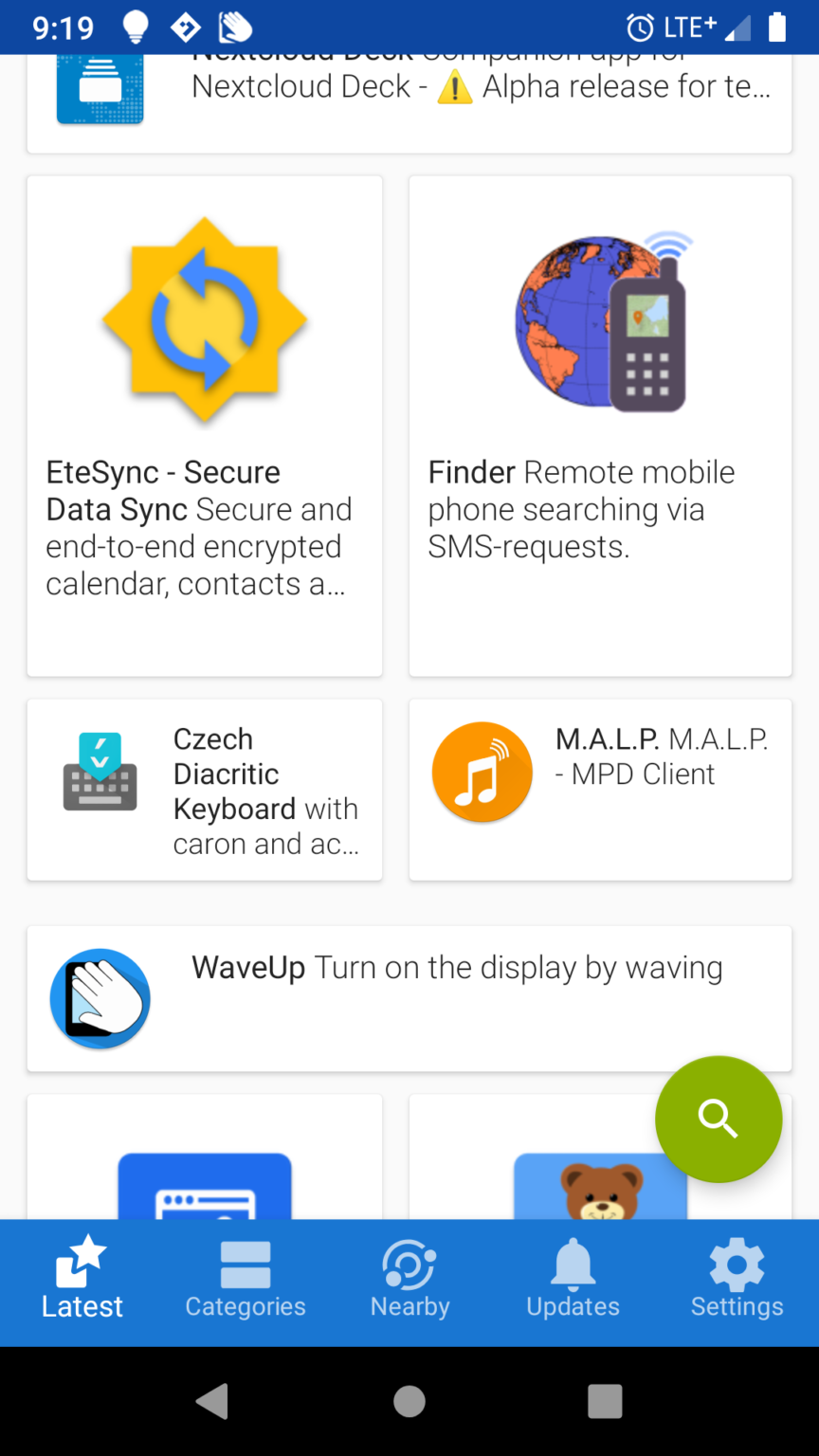Open M.A.L.P. MPD Client card
This screenshot has width=819, height=1456.
(600, 790)
